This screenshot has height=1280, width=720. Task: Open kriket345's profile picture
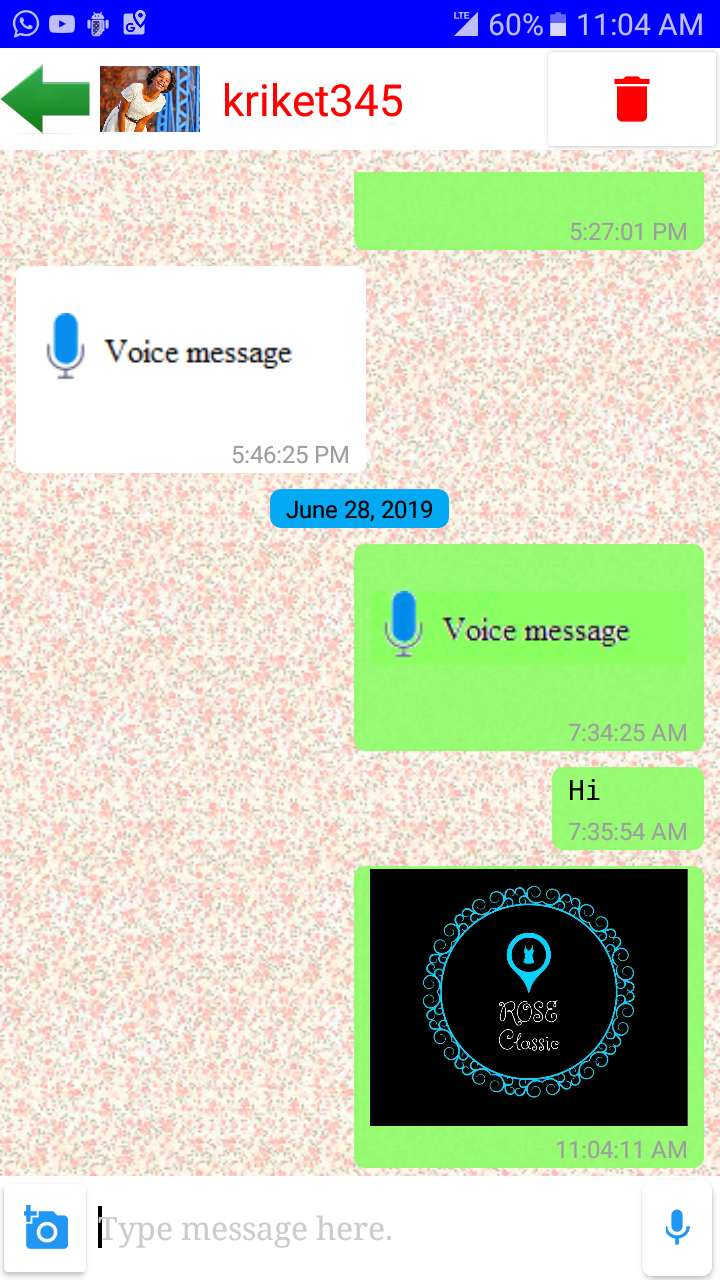150,99
